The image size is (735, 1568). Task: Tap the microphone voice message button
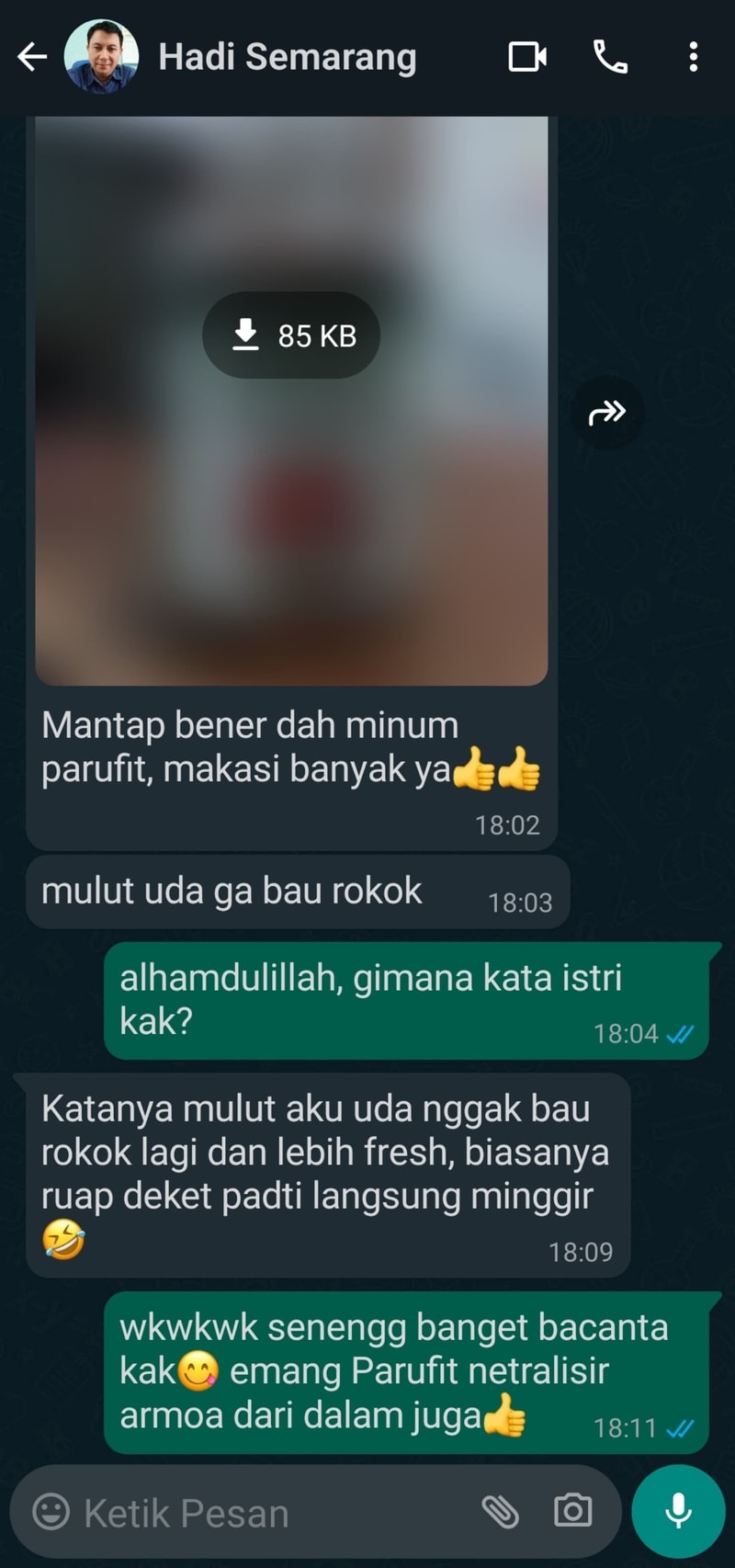pyautogui.click(x=678, y=1511)
